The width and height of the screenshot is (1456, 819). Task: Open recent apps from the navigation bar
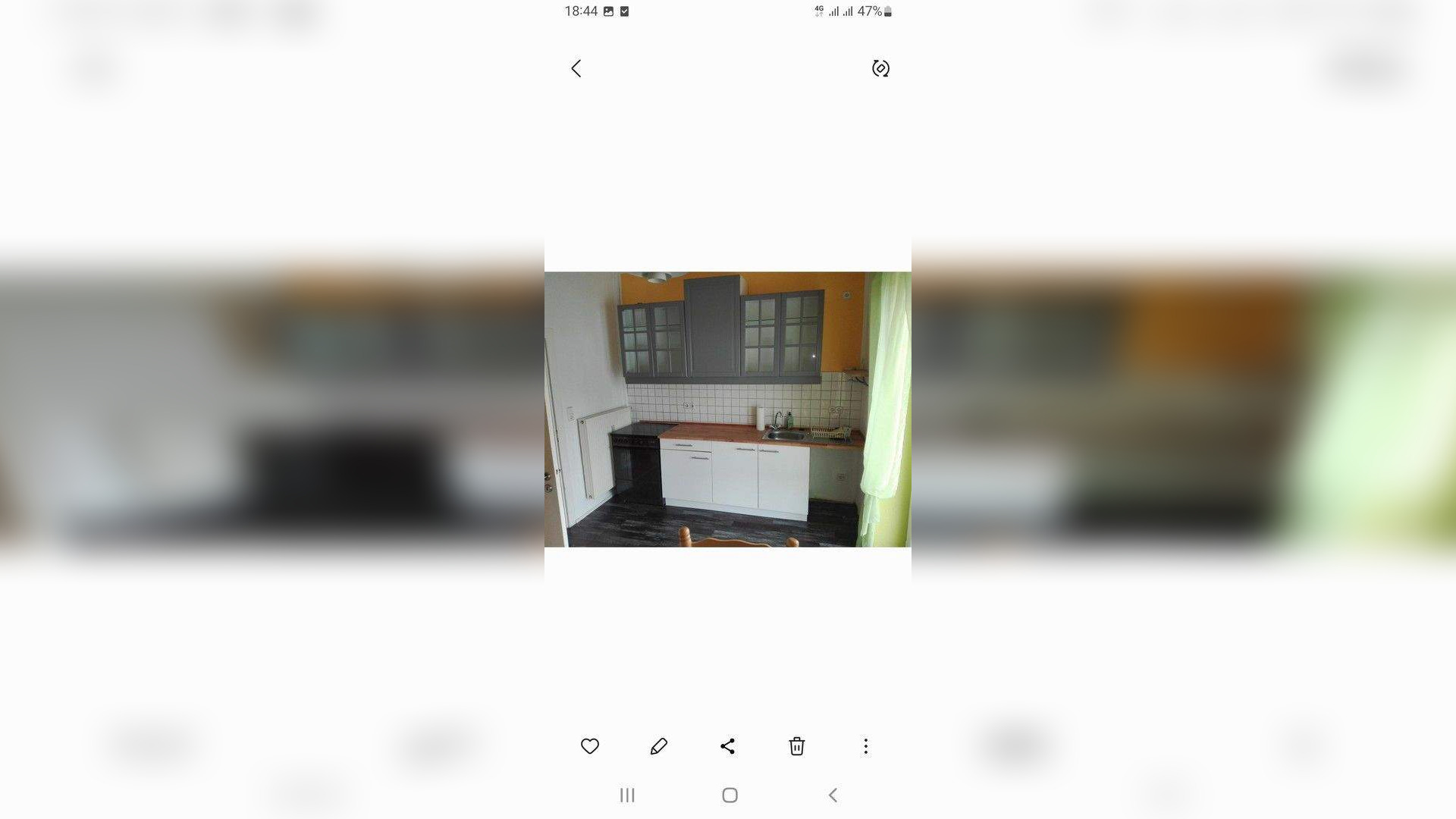(x=627, y=795)
